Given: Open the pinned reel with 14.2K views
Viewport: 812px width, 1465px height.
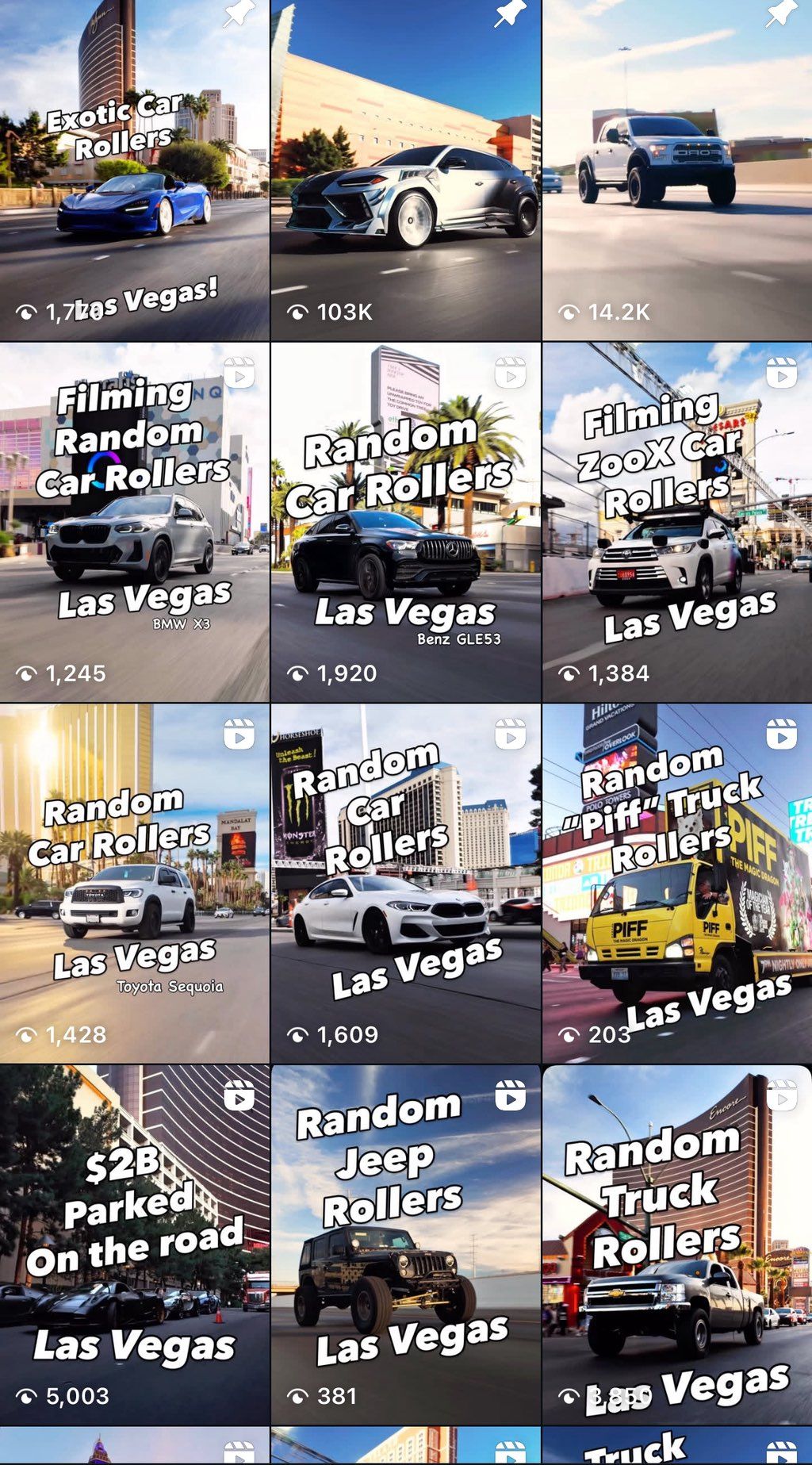Looking at the screenshot, I should [677, 171].
